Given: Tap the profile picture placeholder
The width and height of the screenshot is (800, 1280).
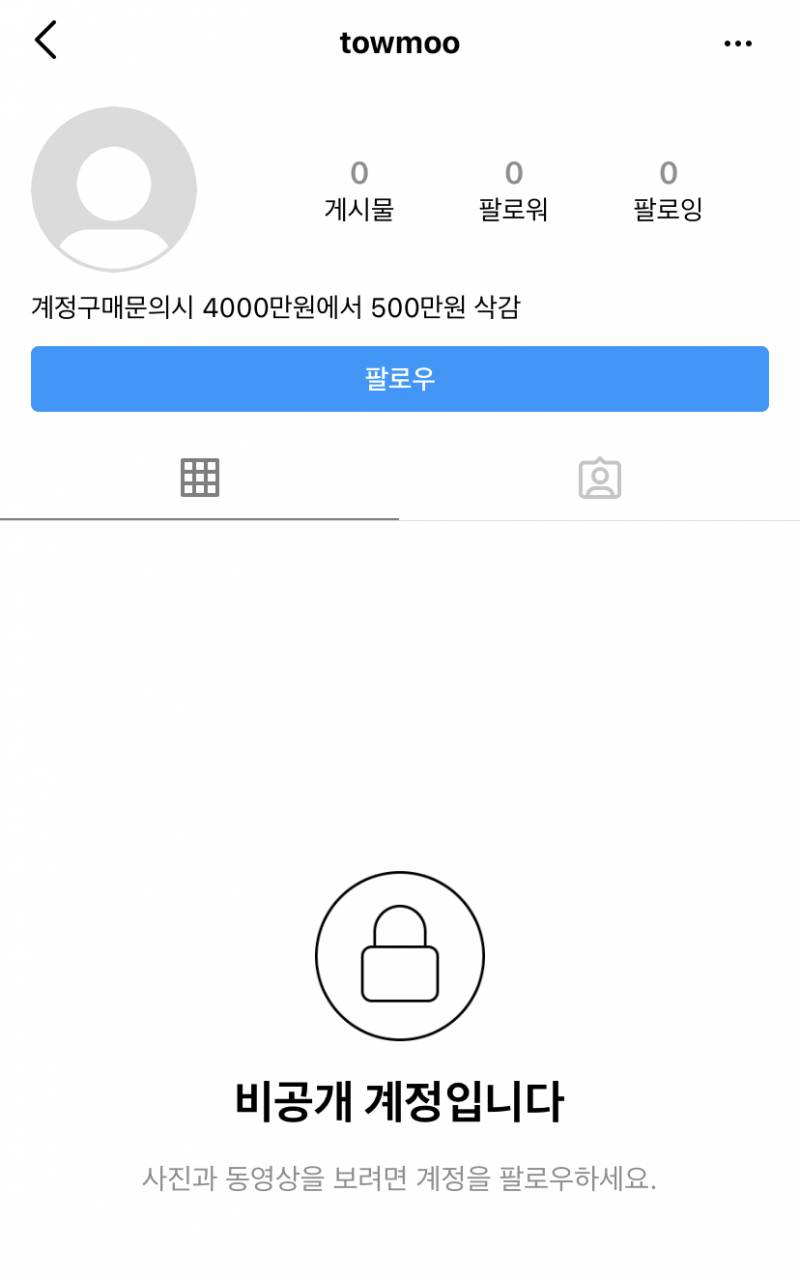Looking at the screenshot, I should pos(114,188).
